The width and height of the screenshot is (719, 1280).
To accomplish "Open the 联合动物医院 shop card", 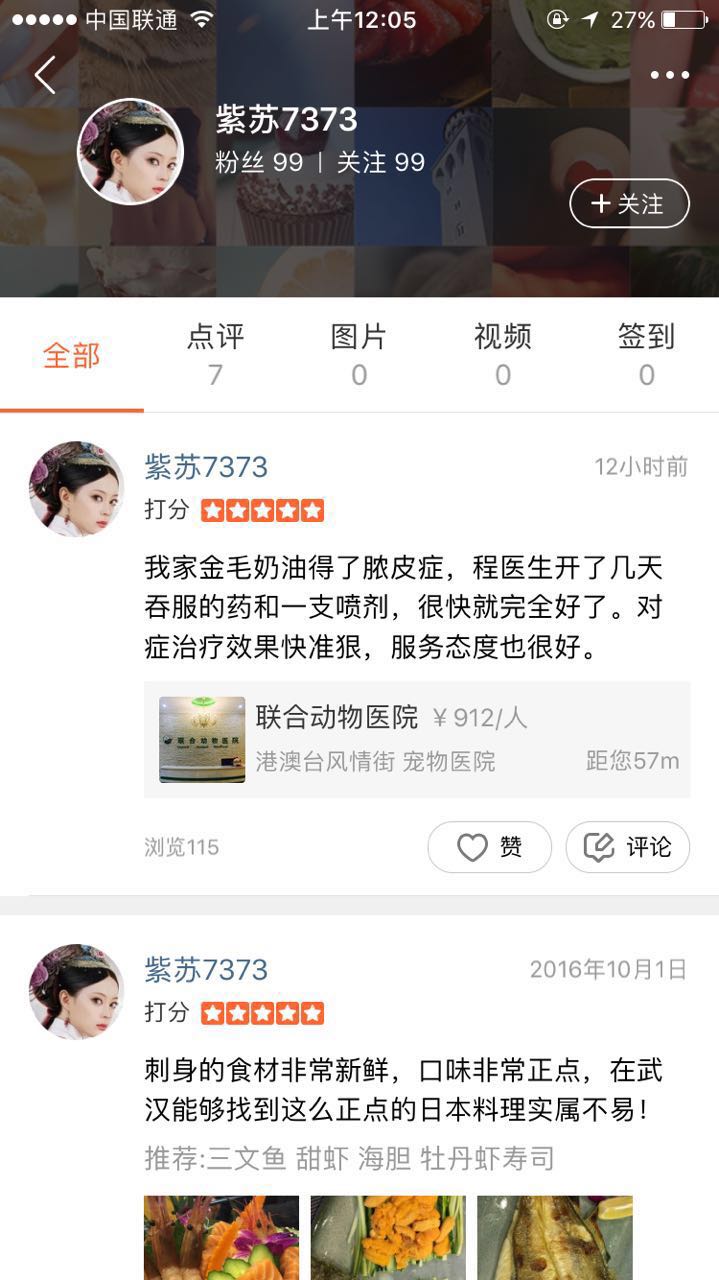I will [x=417, y=739].
